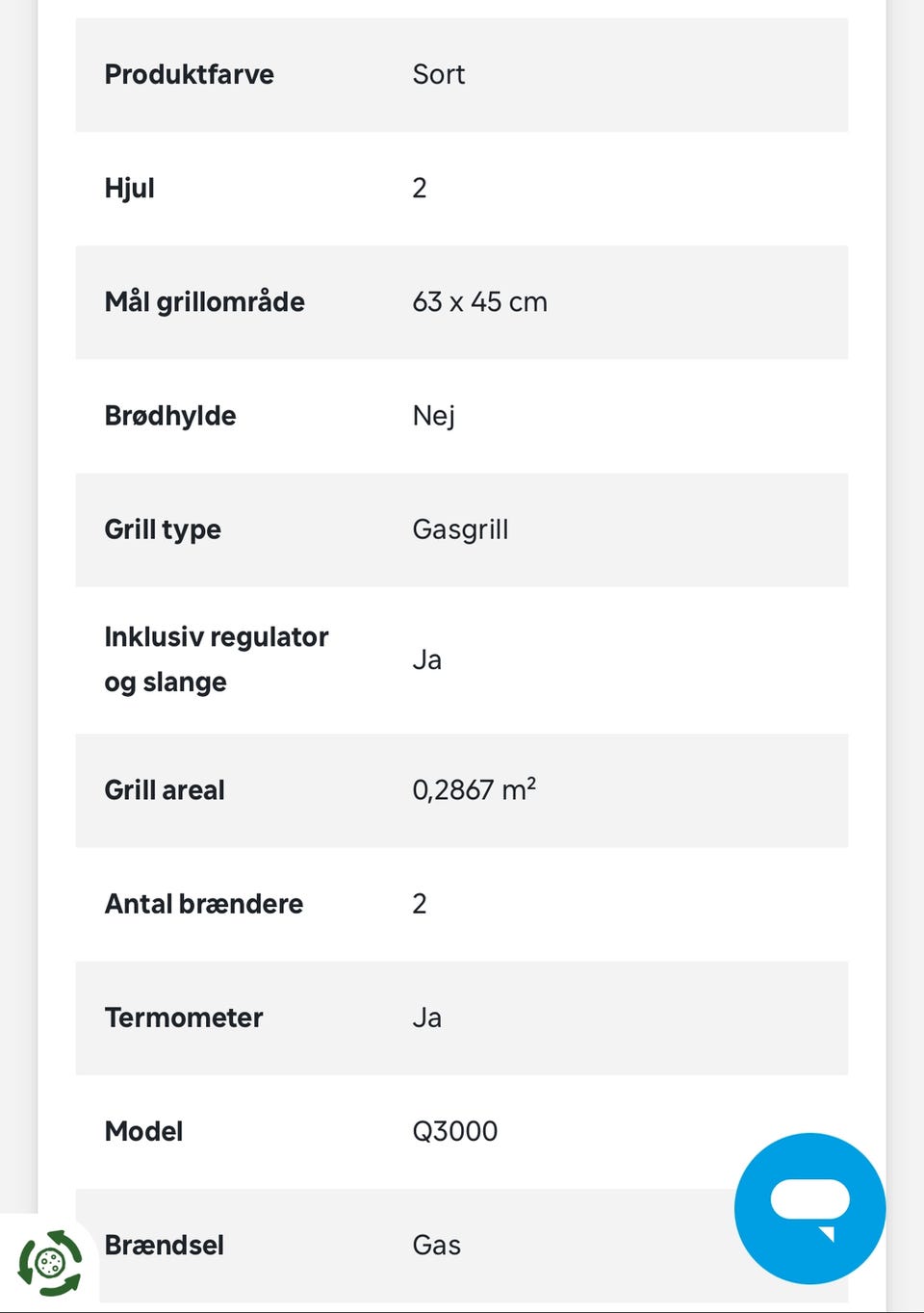Select the Gasgrill value
Screen dimensions: 924x1313
[x=461, y=528]
